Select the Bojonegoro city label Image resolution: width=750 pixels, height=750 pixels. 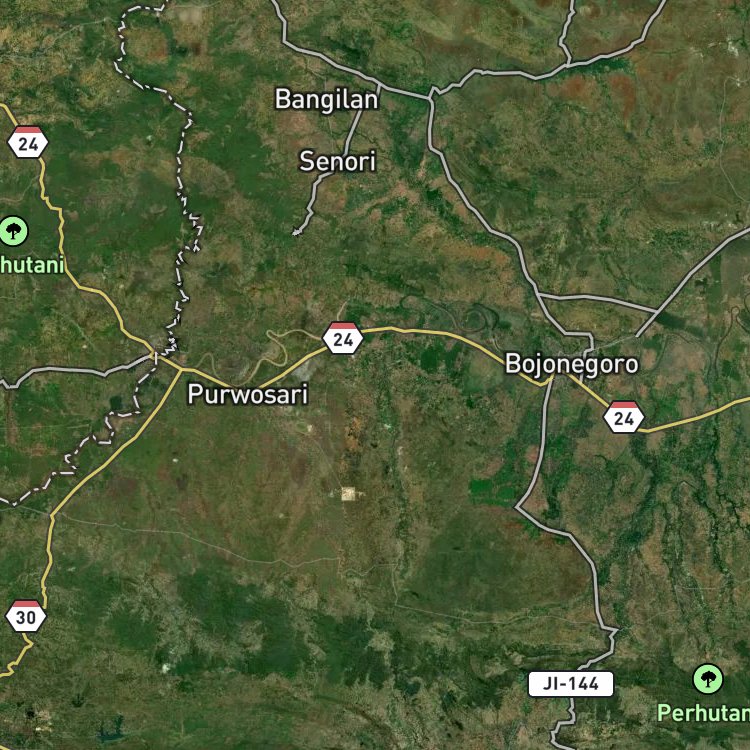pyautogui.click(x=572, y=364)
